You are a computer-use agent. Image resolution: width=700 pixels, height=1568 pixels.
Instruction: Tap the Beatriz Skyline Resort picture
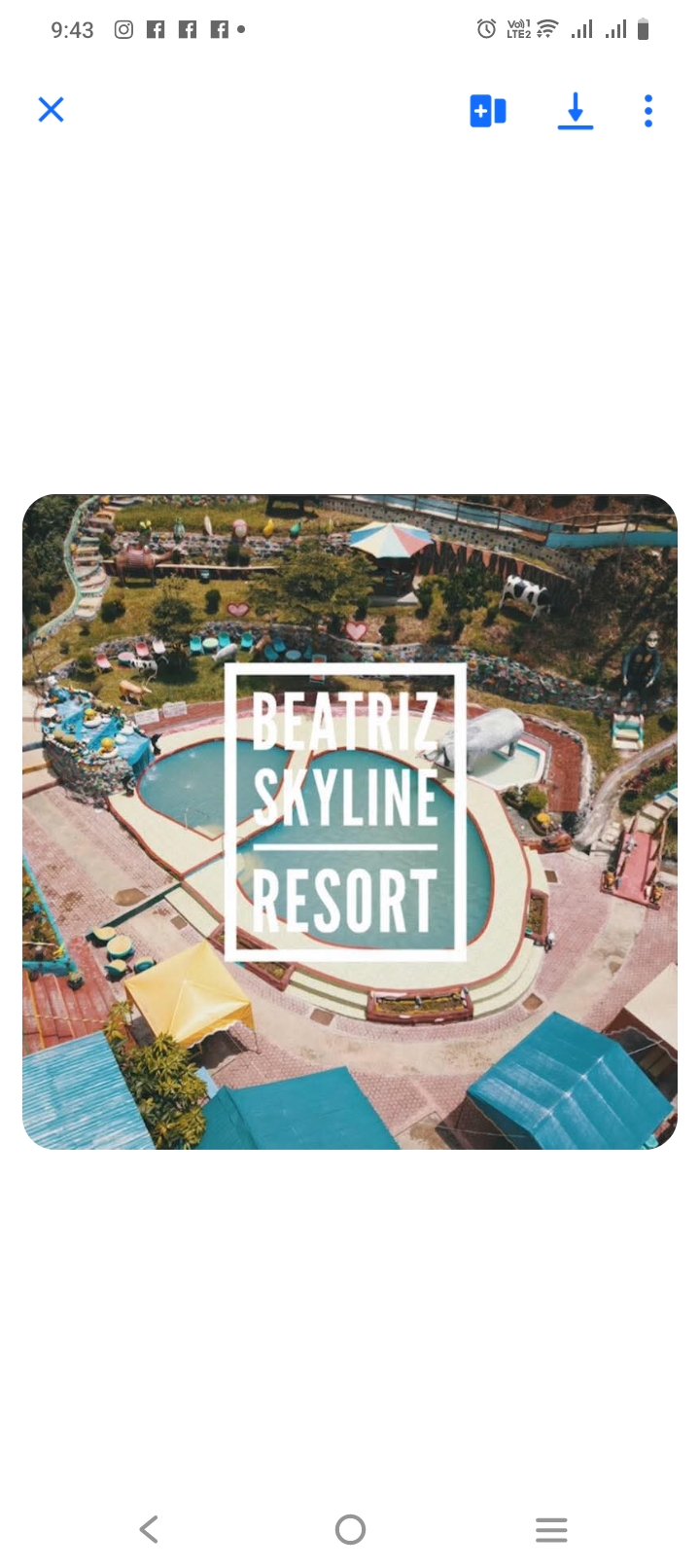350,822
